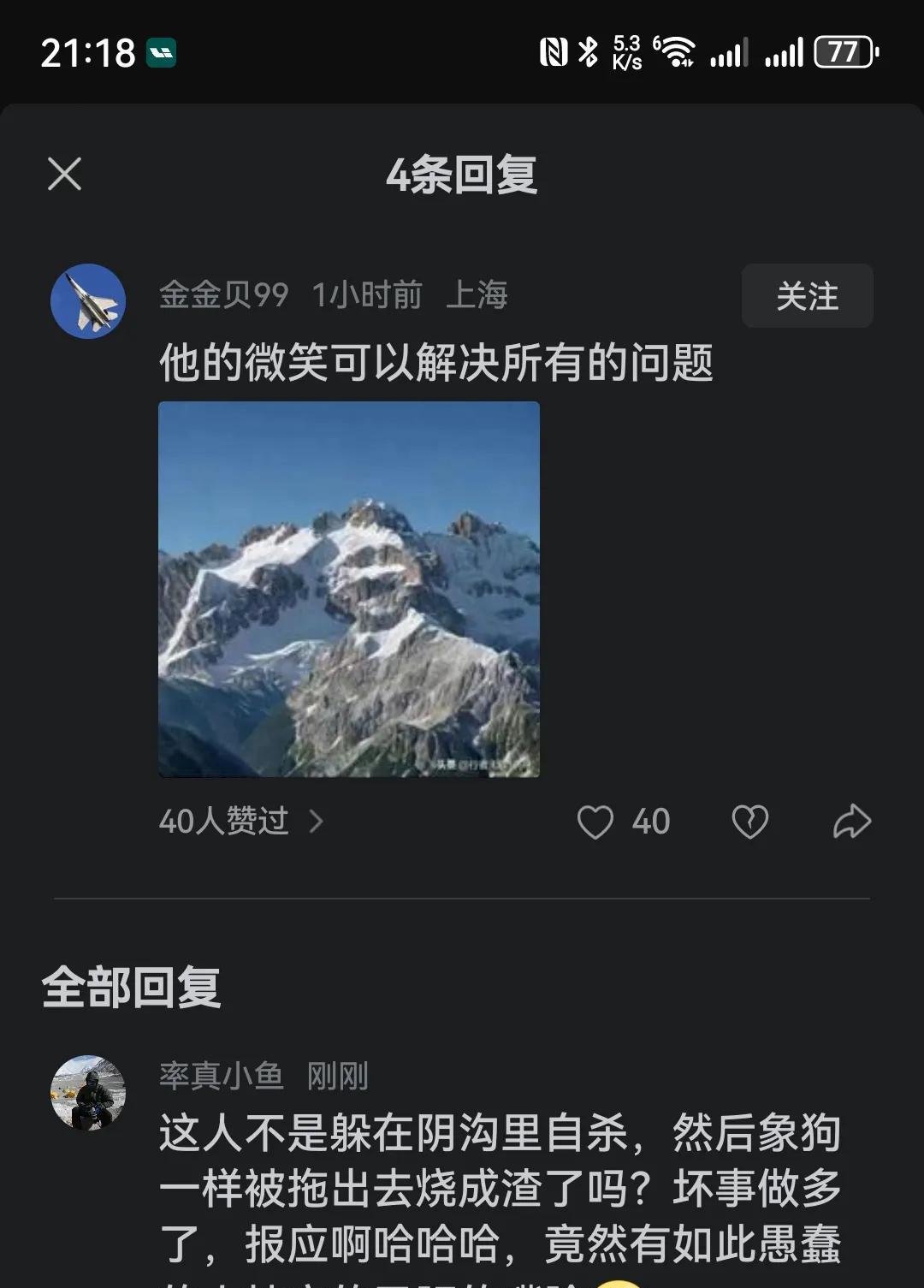Close the 4条回复 replies panel

click(x=64, y=175)
